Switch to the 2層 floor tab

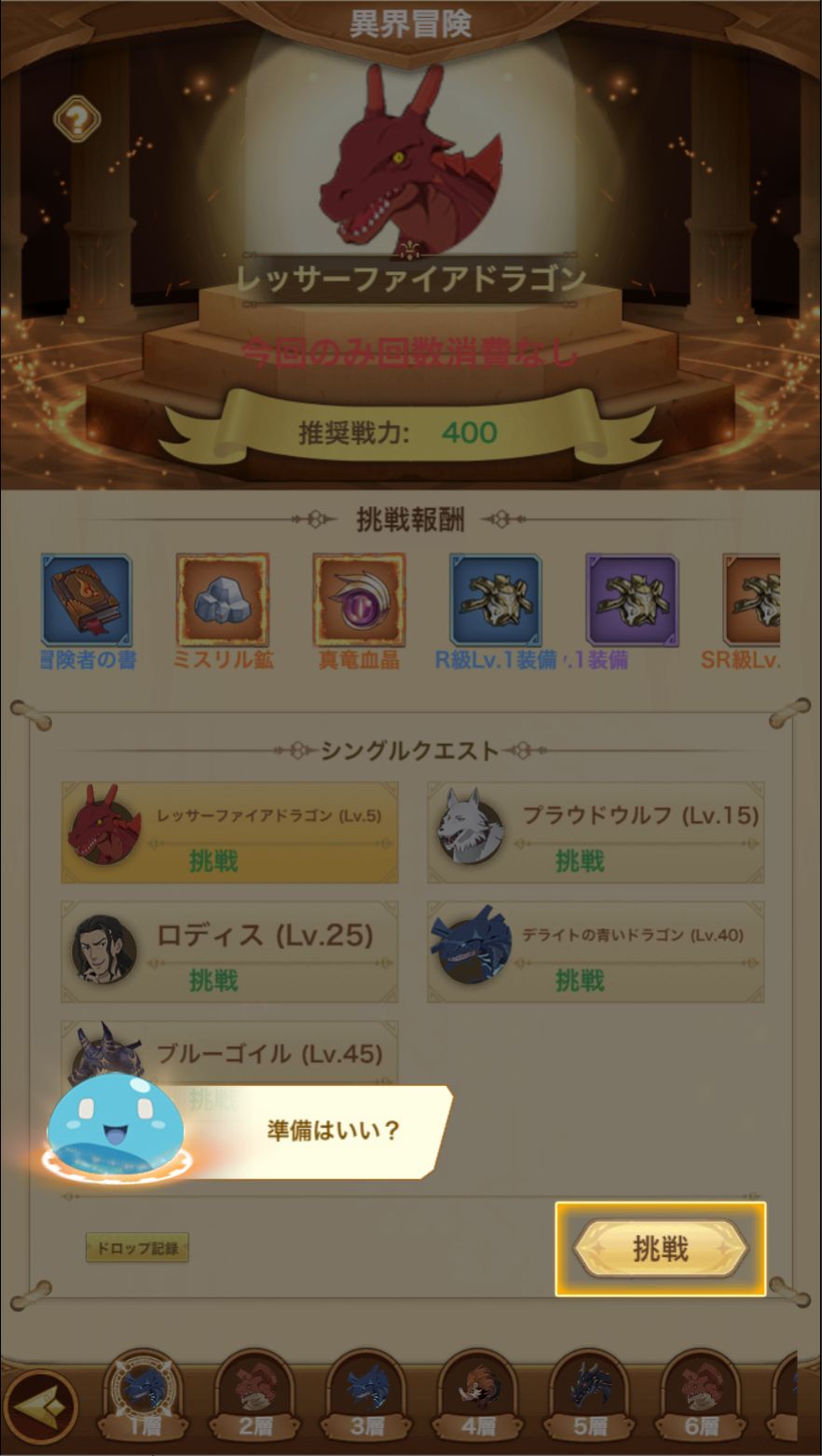255,1397
